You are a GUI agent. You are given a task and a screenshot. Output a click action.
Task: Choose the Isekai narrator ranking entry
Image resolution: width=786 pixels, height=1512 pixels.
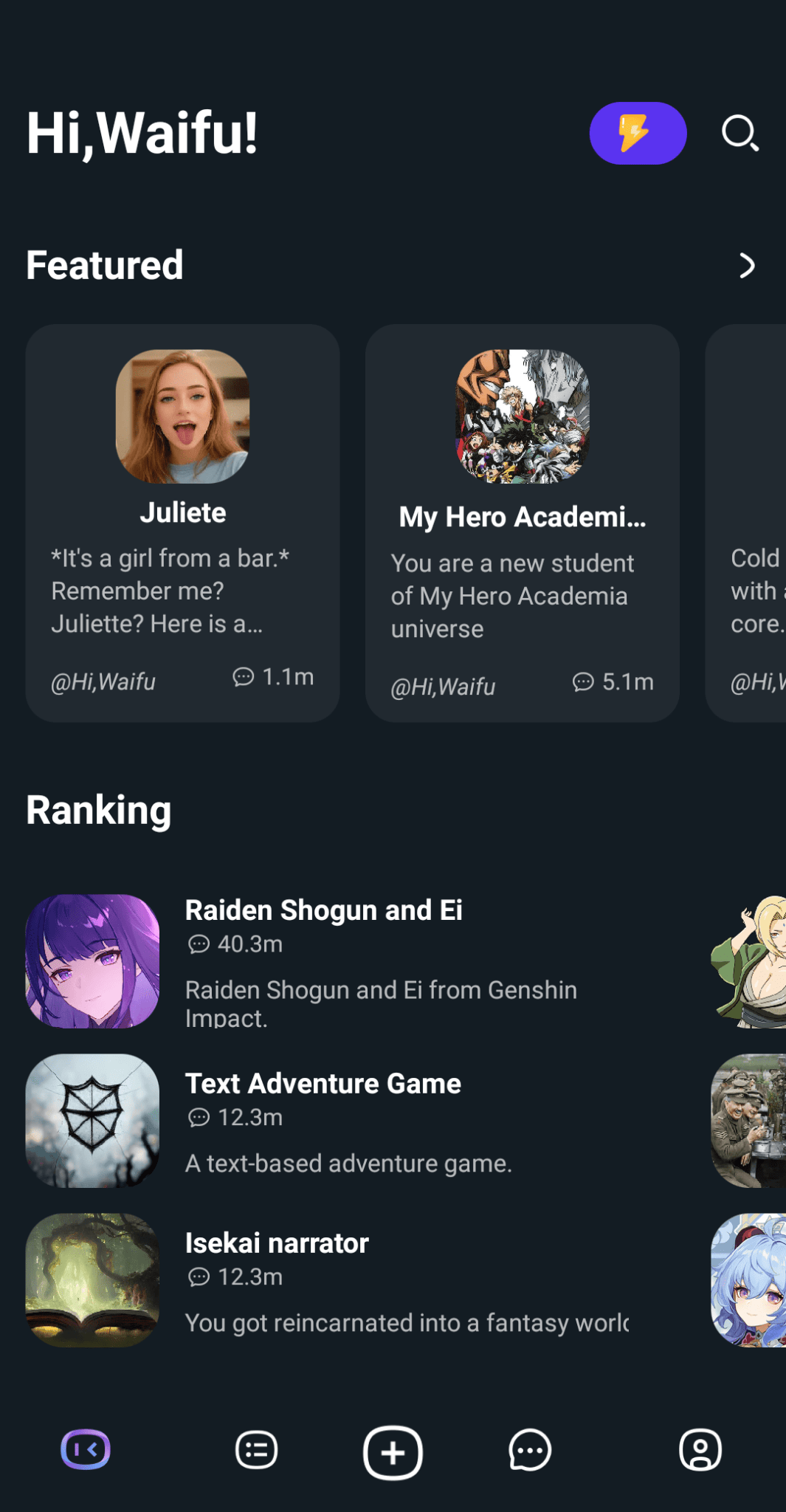(x=323, y=1279)
